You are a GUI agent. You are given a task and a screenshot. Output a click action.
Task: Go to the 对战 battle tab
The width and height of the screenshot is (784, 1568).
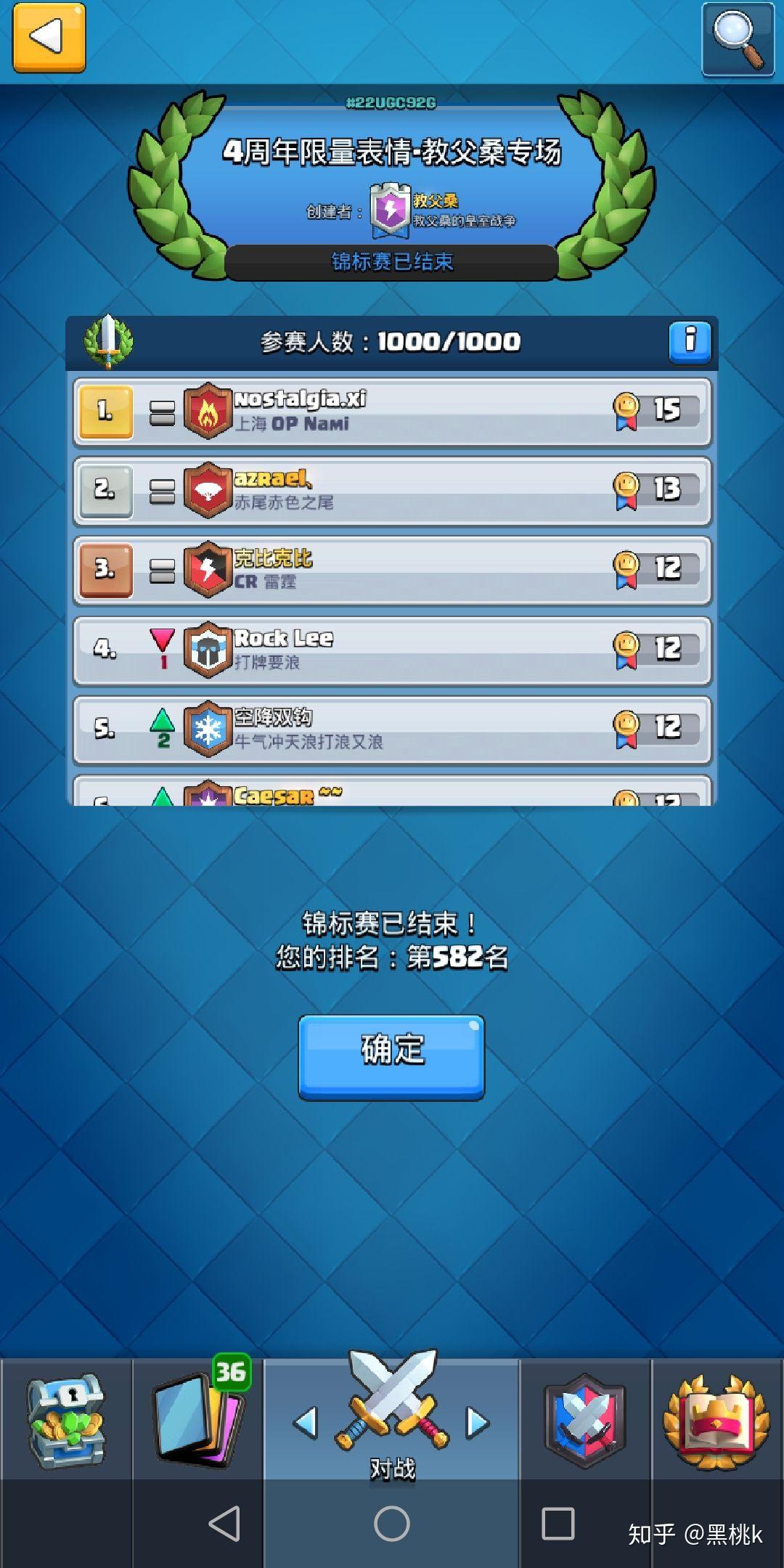392,1412
